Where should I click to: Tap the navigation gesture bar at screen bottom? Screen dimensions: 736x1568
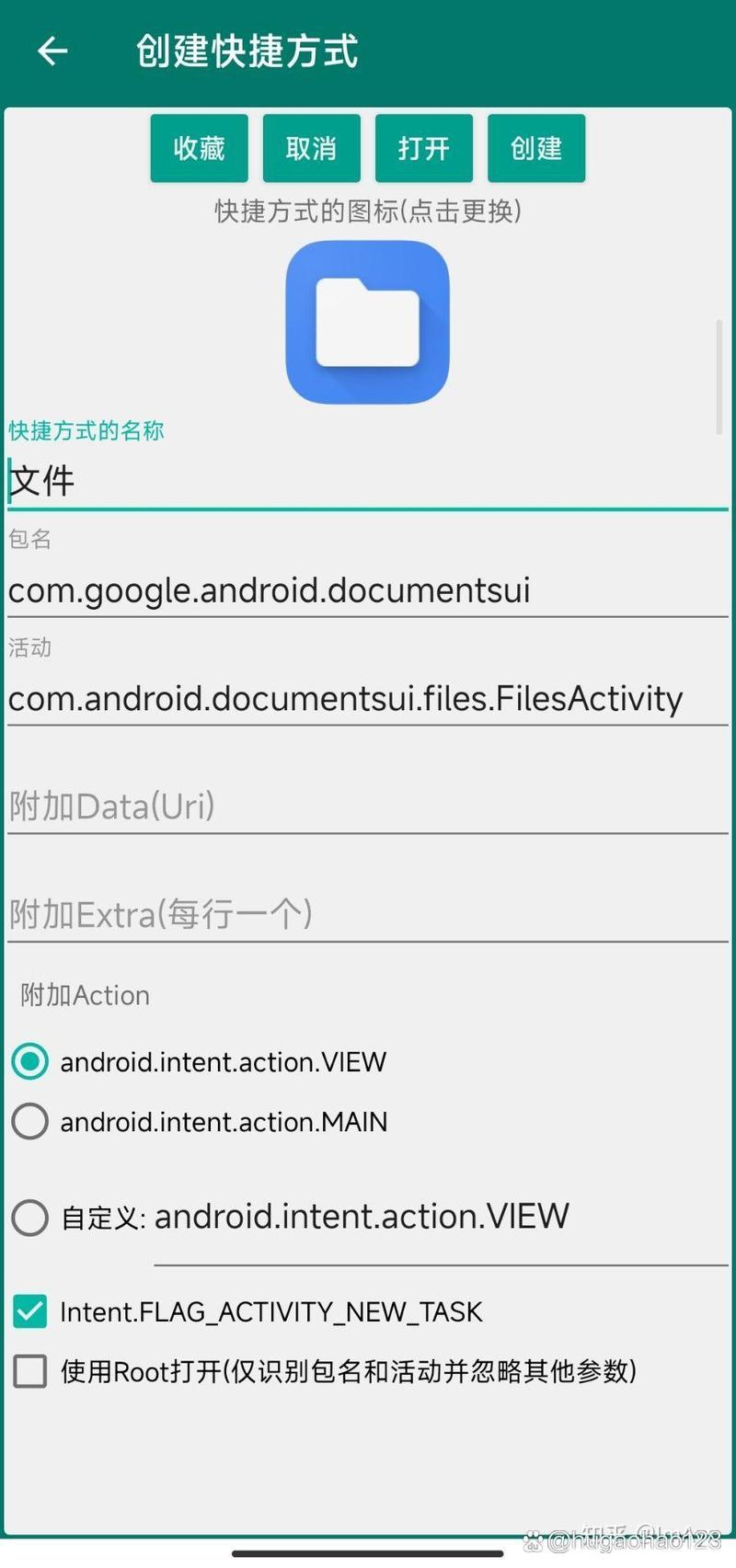click(x=368, y=1552)
